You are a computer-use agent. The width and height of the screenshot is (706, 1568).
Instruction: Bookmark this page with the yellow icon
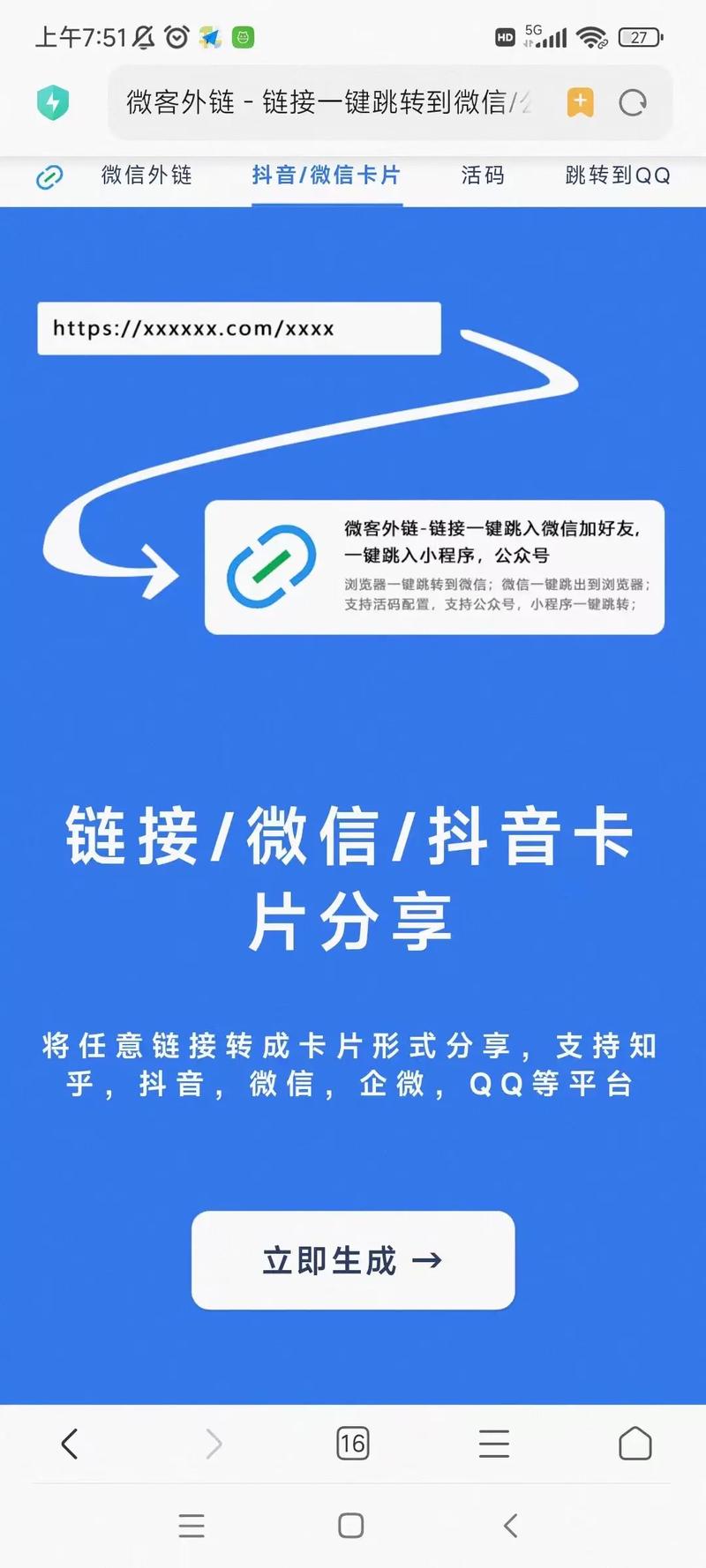coord(580,102)
